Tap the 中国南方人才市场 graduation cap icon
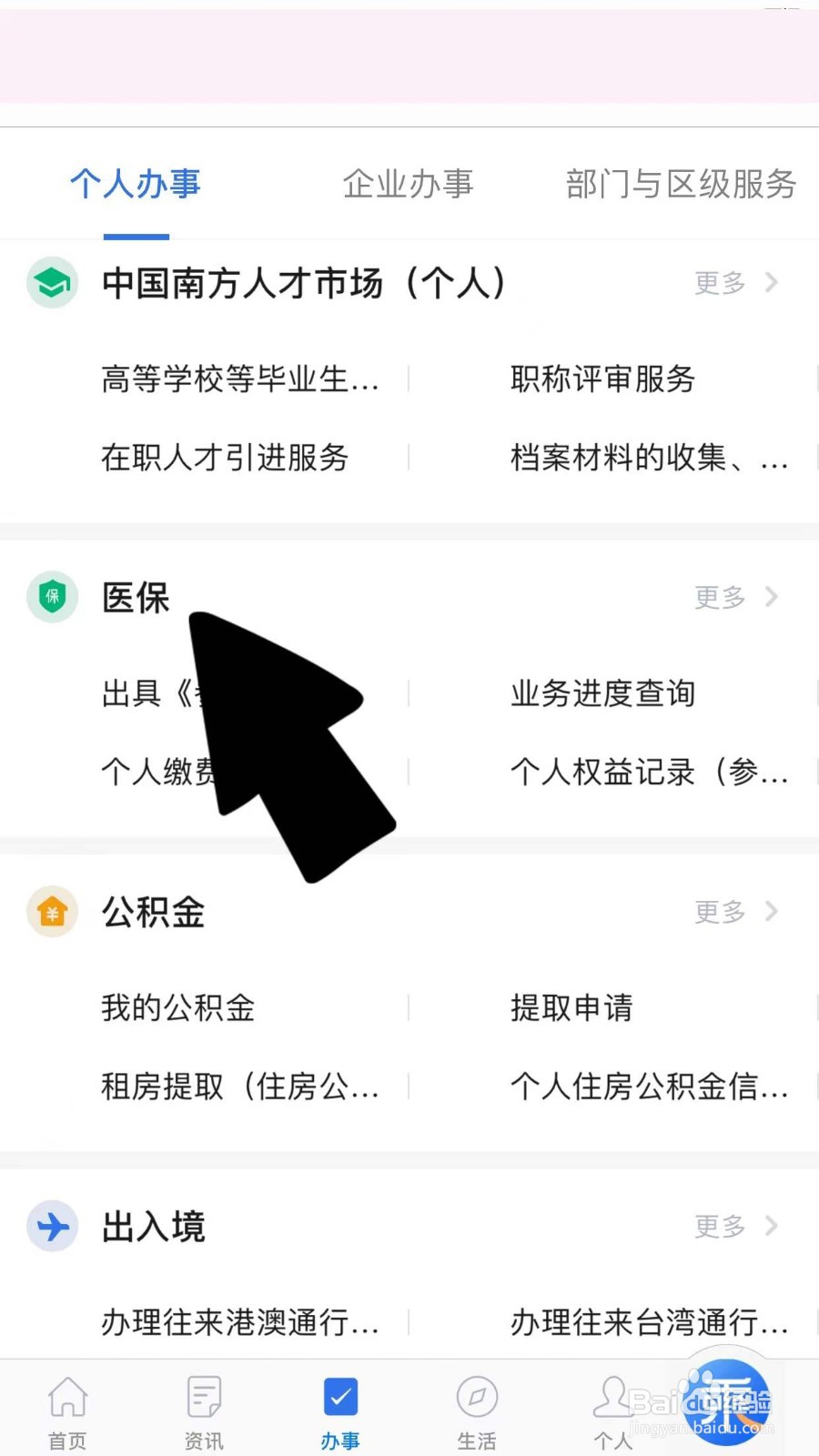Screen dimensions: 819x1456 click(x=52, y=283)
